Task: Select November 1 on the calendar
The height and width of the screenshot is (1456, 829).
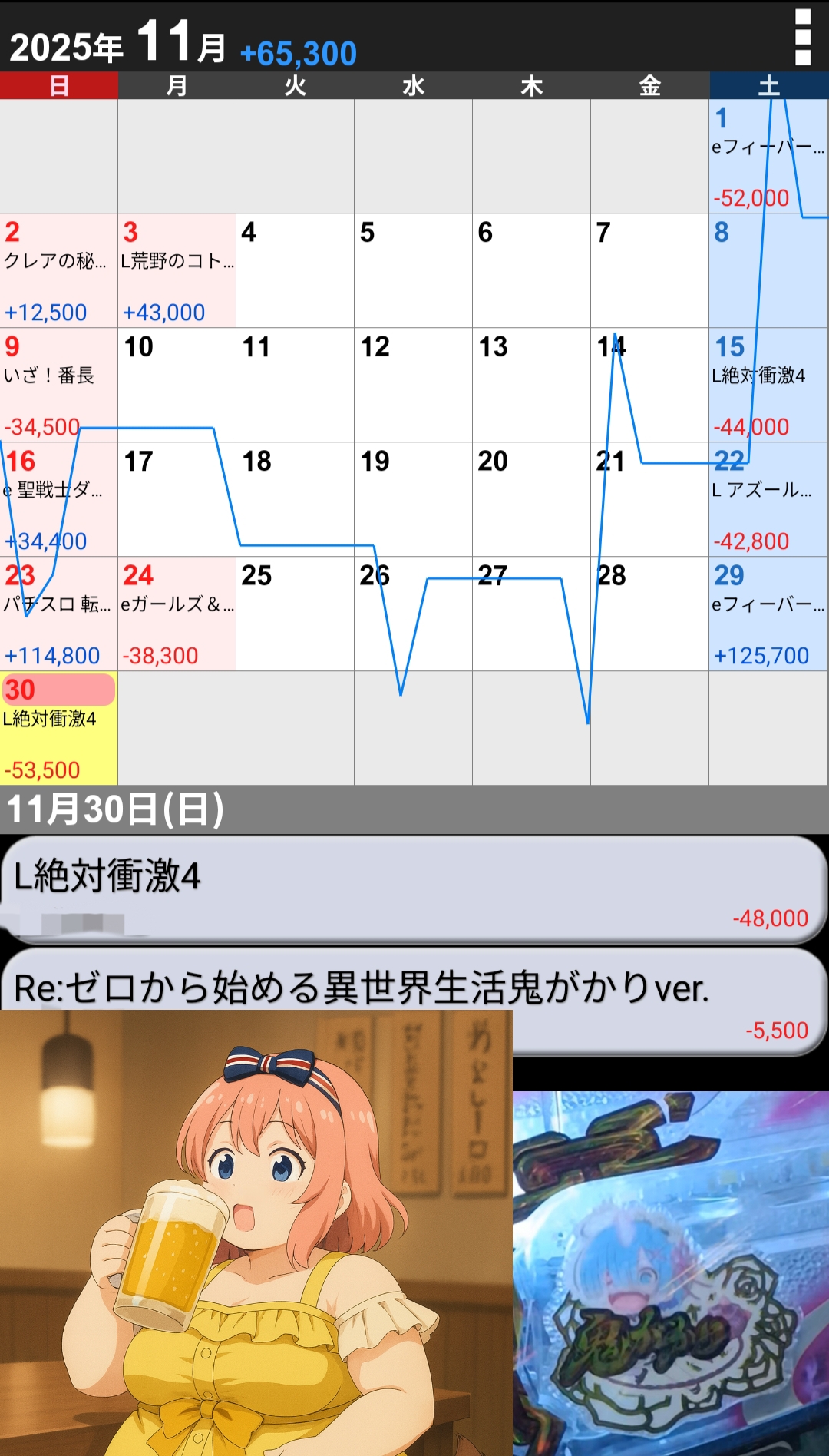Action: point(768,157)
